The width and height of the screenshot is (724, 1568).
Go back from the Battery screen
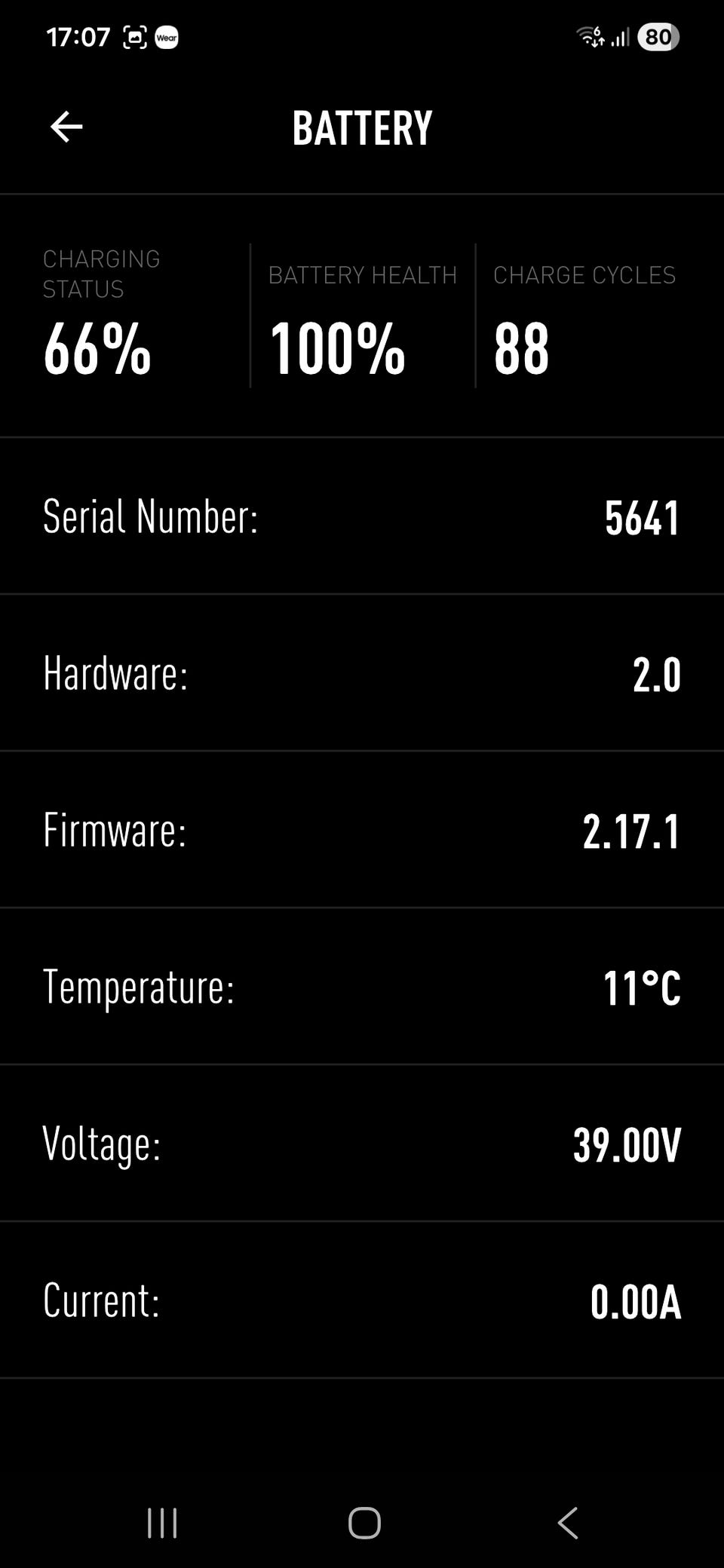click(x=66, y=127)
